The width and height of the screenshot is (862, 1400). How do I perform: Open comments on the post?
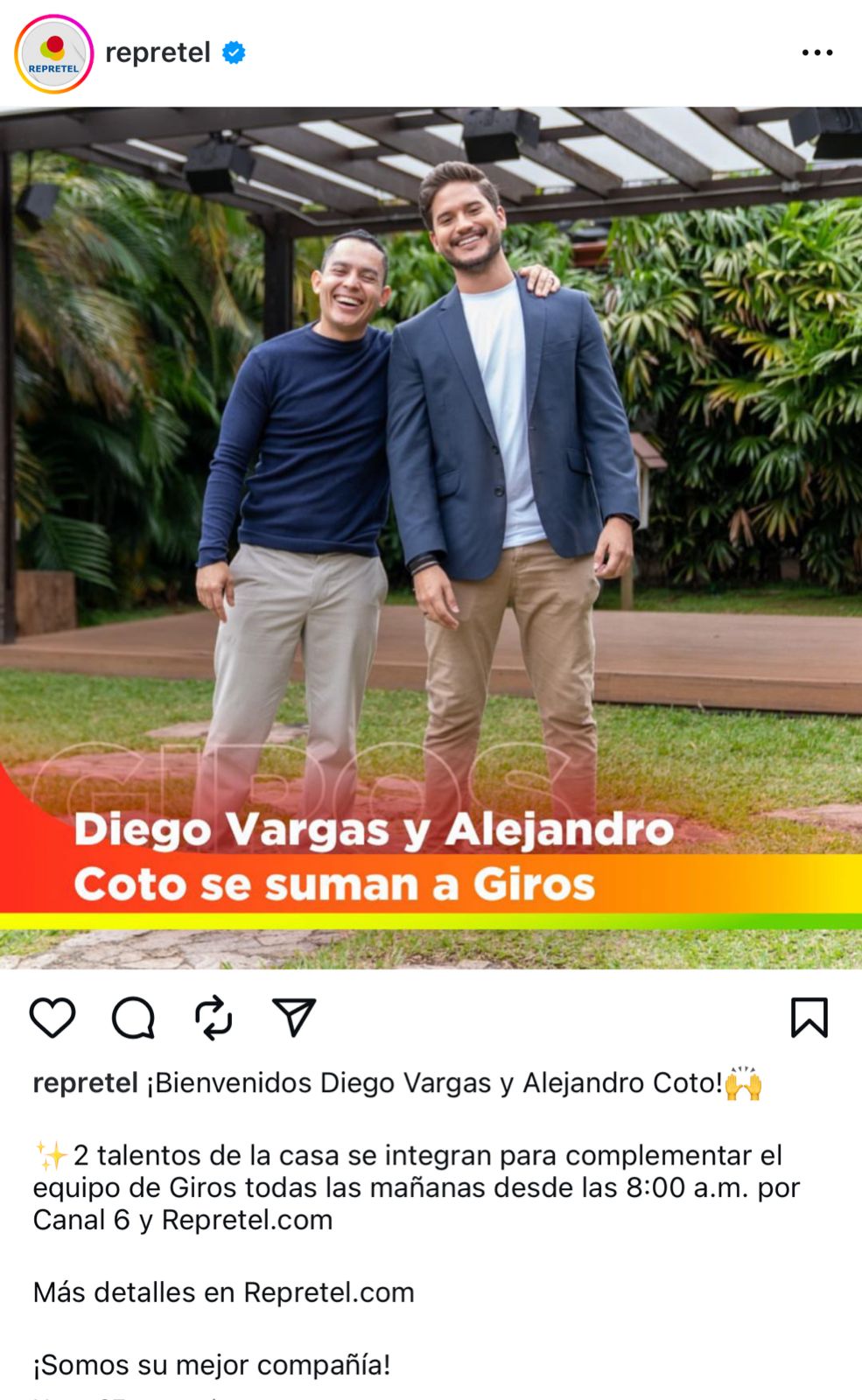pos(133,1018)
